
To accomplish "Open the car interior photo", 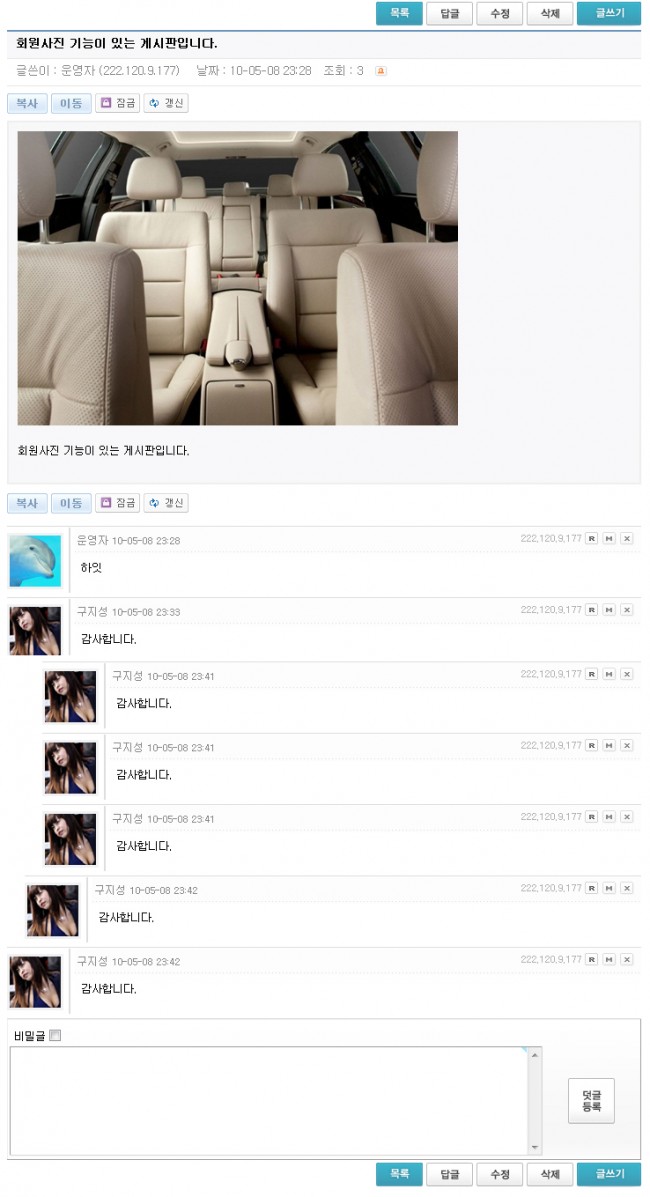I will click(x=237, y=278).
